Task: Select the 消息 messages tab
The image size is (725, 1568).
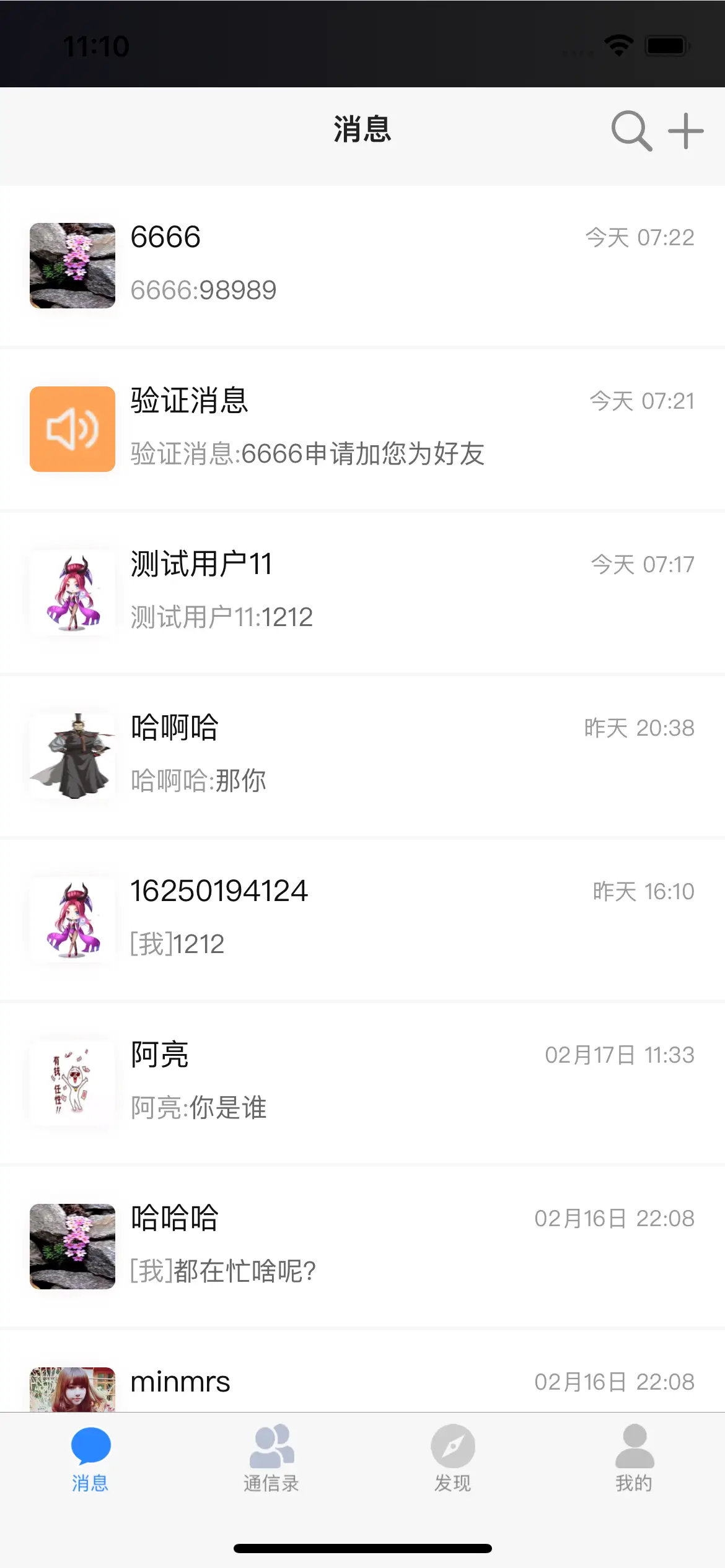Action: click(90, 1458)
